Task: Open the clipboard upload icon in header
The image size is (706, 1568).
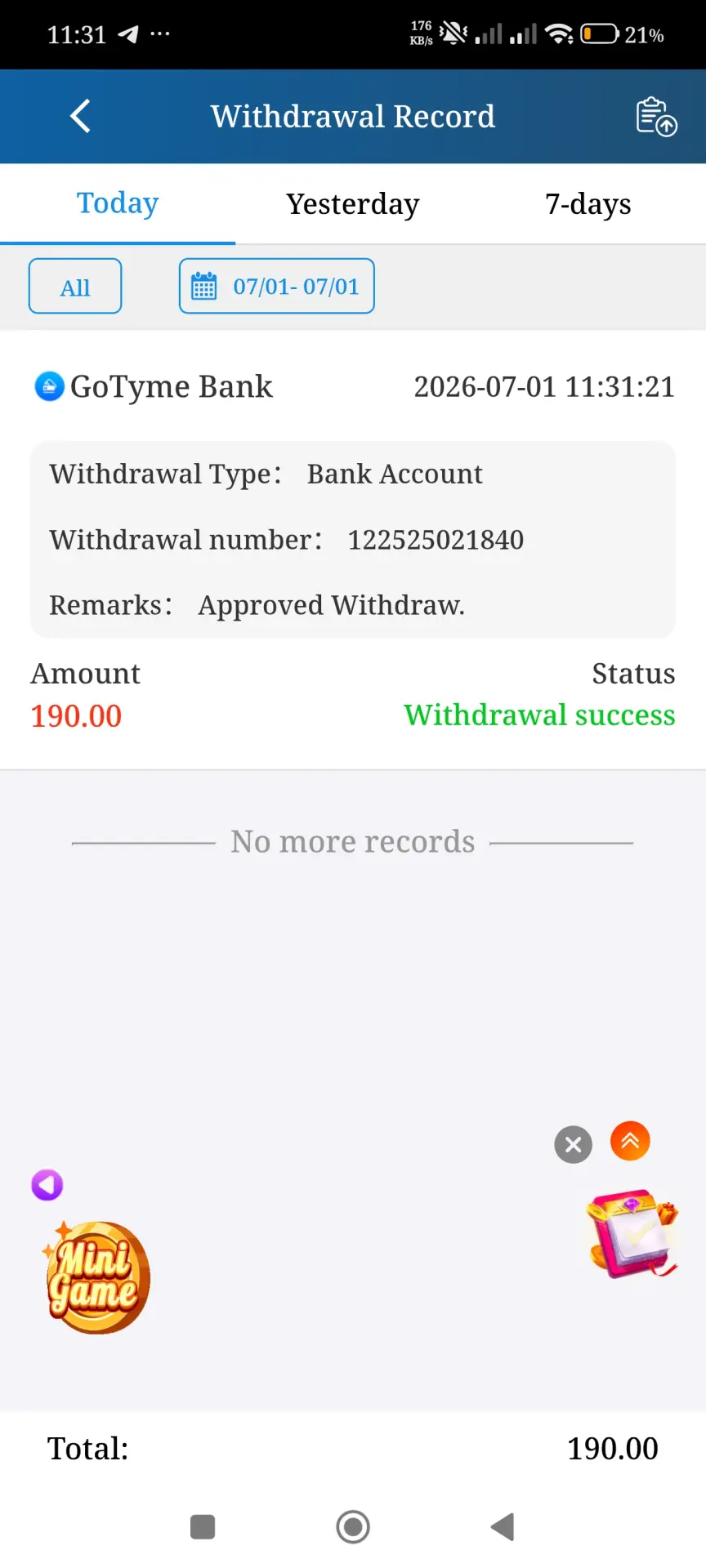Action: tap(656, 116)
